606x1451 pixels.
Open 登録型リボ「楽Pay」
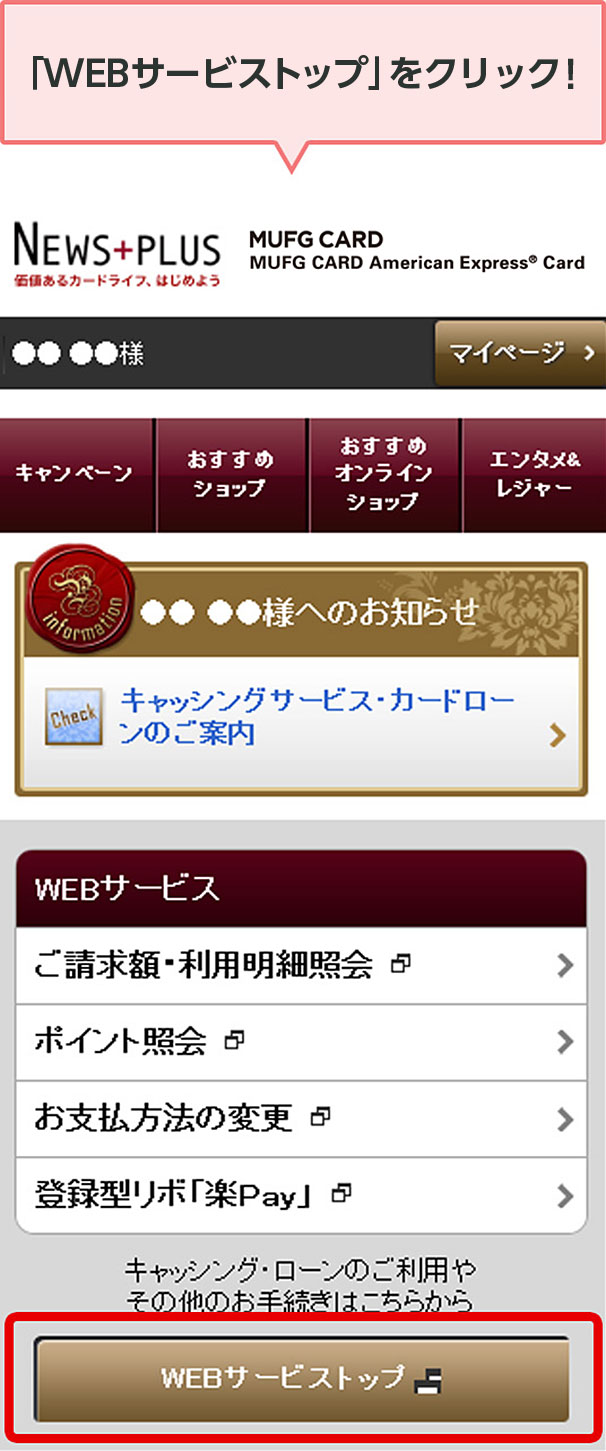[x=301, y=1195]
